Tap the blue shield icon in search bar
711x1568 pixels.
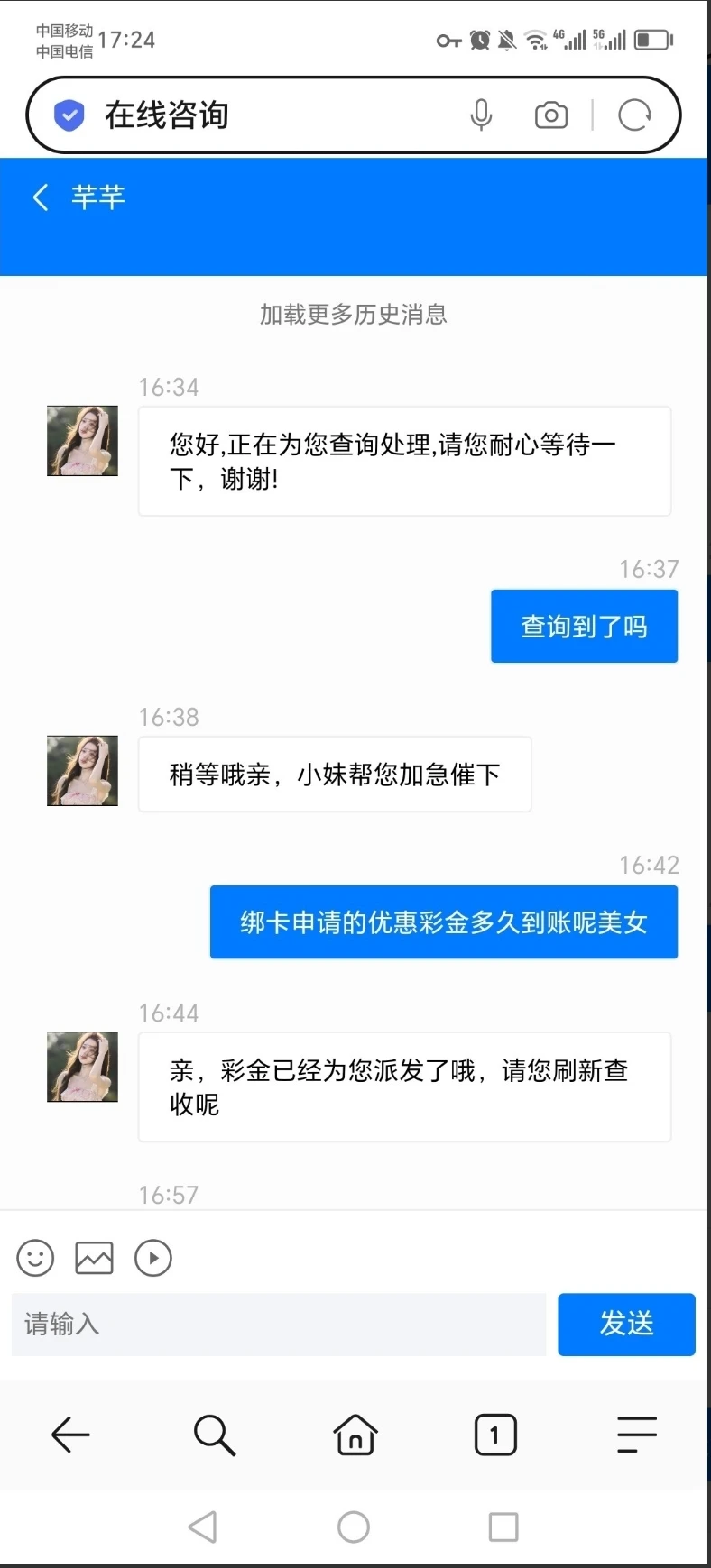pyautogui.click(x=68, y=115)
